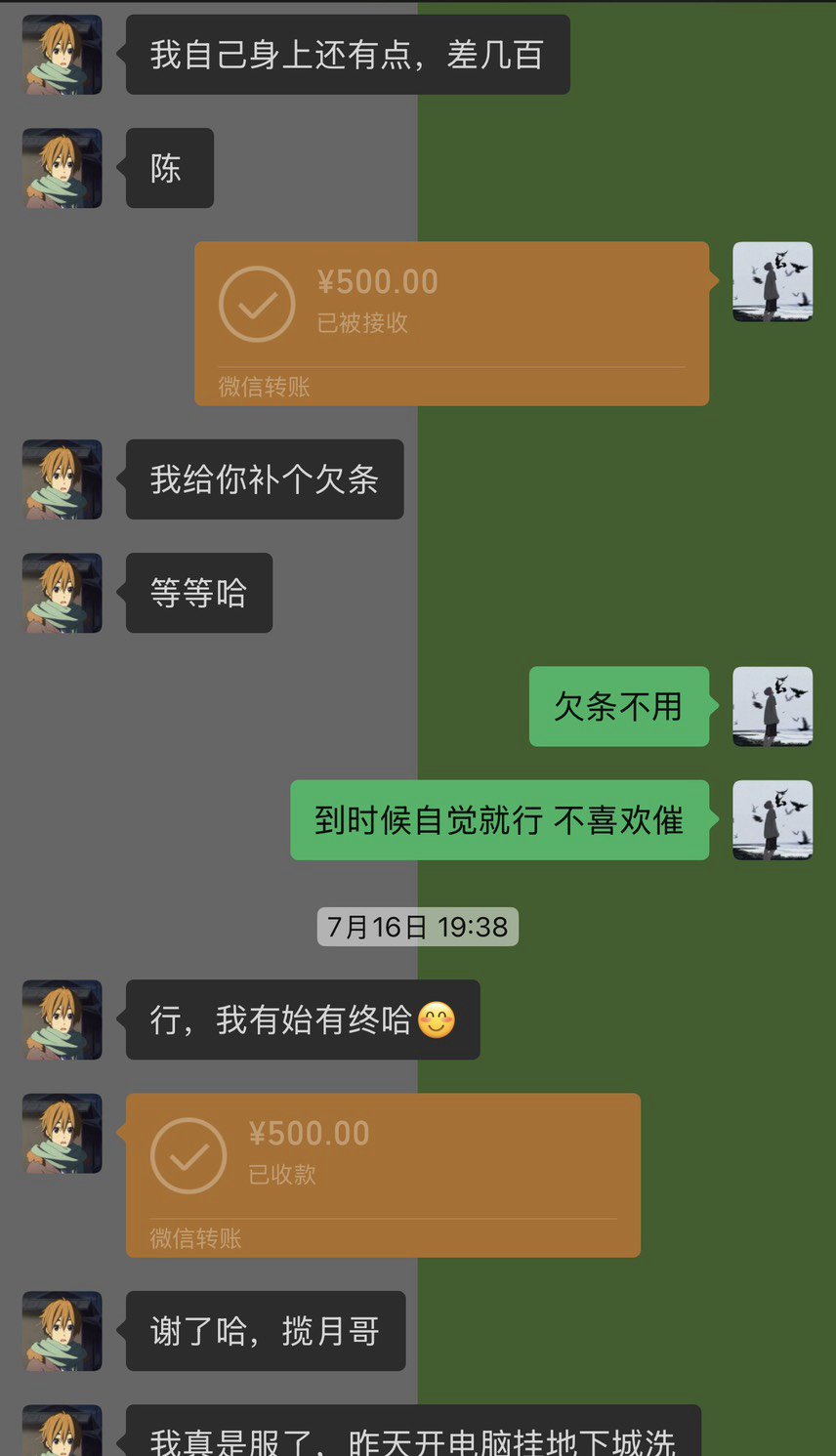The width and height of the screenshot is (836, 1456).
Task: Tap the single-character 陈 message bubble
Action: coord(169,168)
